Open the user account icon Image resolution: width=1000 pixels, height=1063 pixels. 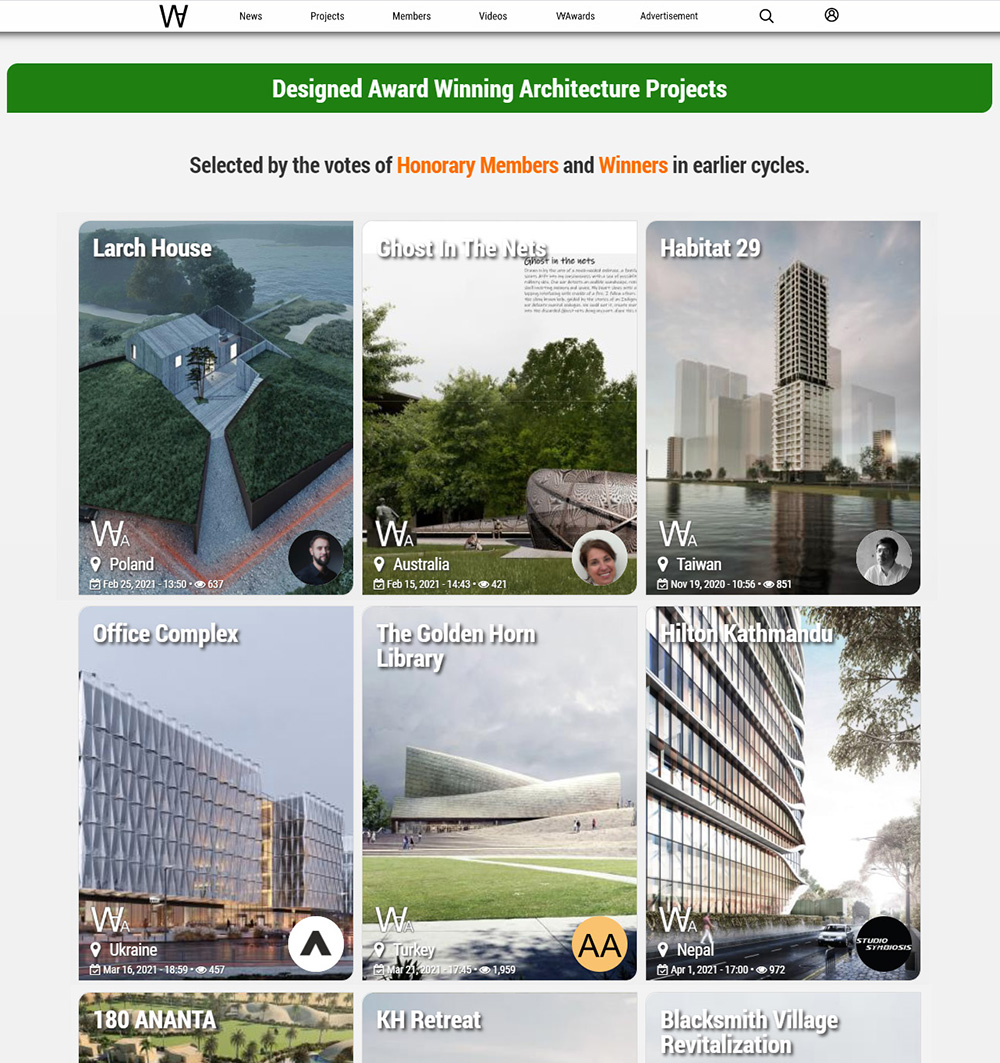(x=831, y=15)
